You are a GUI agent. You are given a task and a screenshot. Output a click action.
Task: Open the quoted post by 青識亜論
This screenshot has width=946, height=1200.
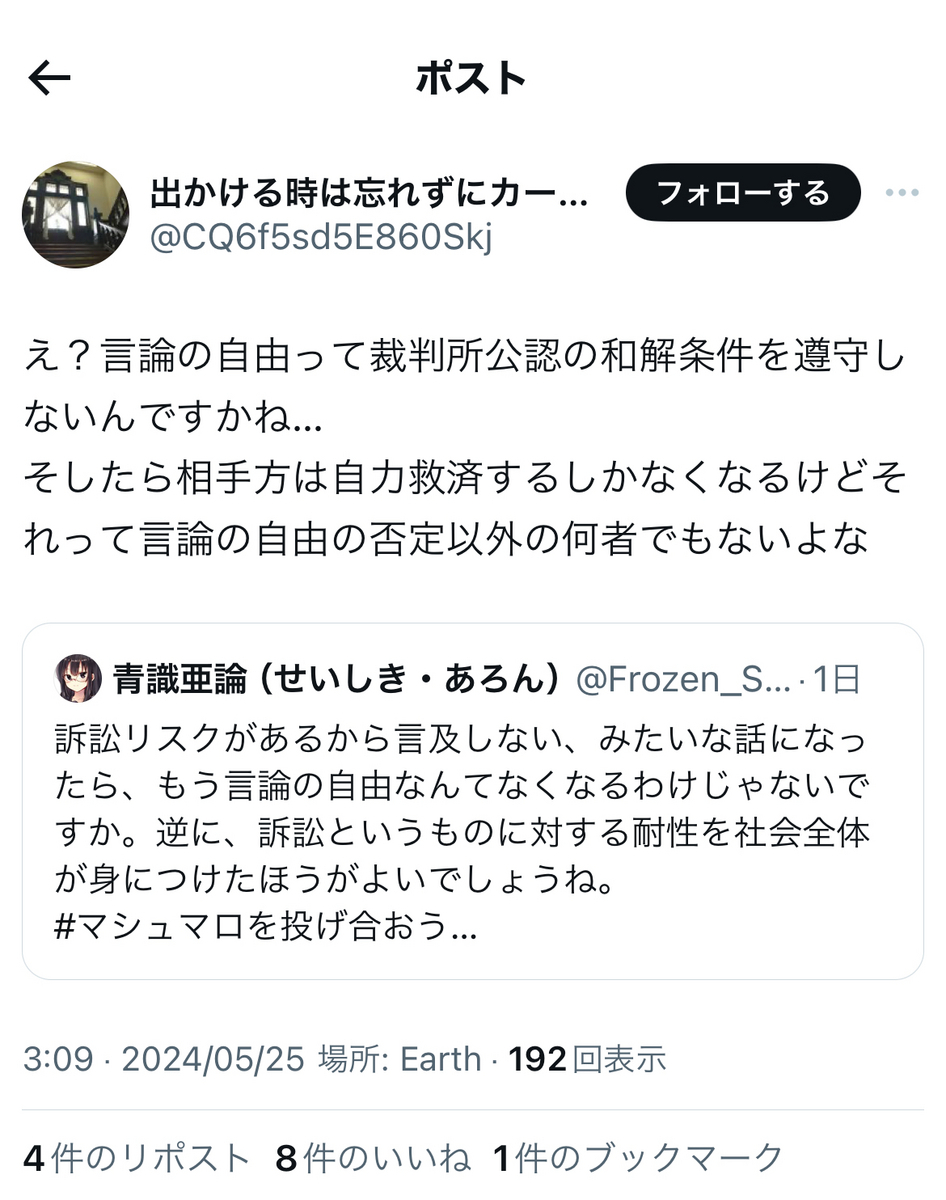(472, 801)
